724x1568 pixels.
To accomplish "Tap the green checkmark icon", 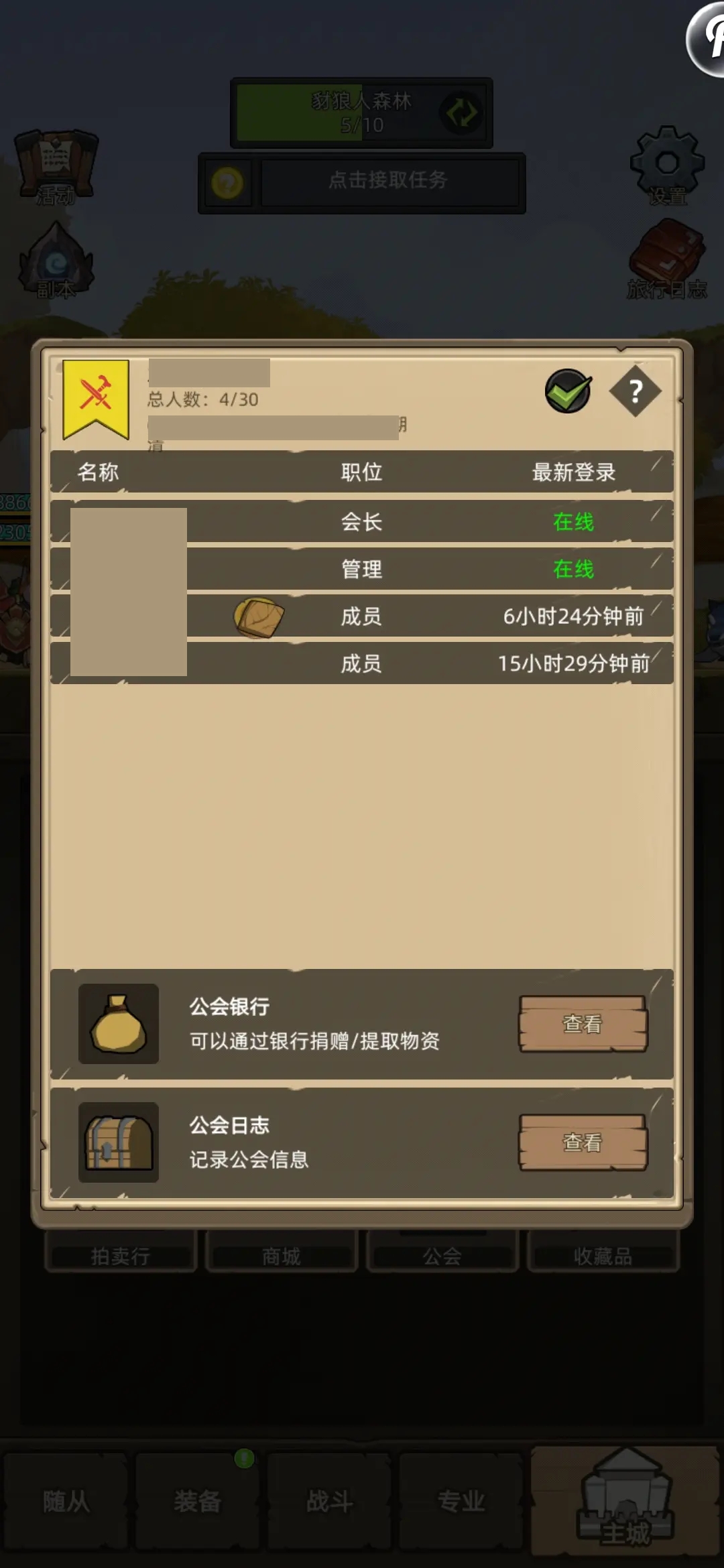I will click(x=568, y=391).
